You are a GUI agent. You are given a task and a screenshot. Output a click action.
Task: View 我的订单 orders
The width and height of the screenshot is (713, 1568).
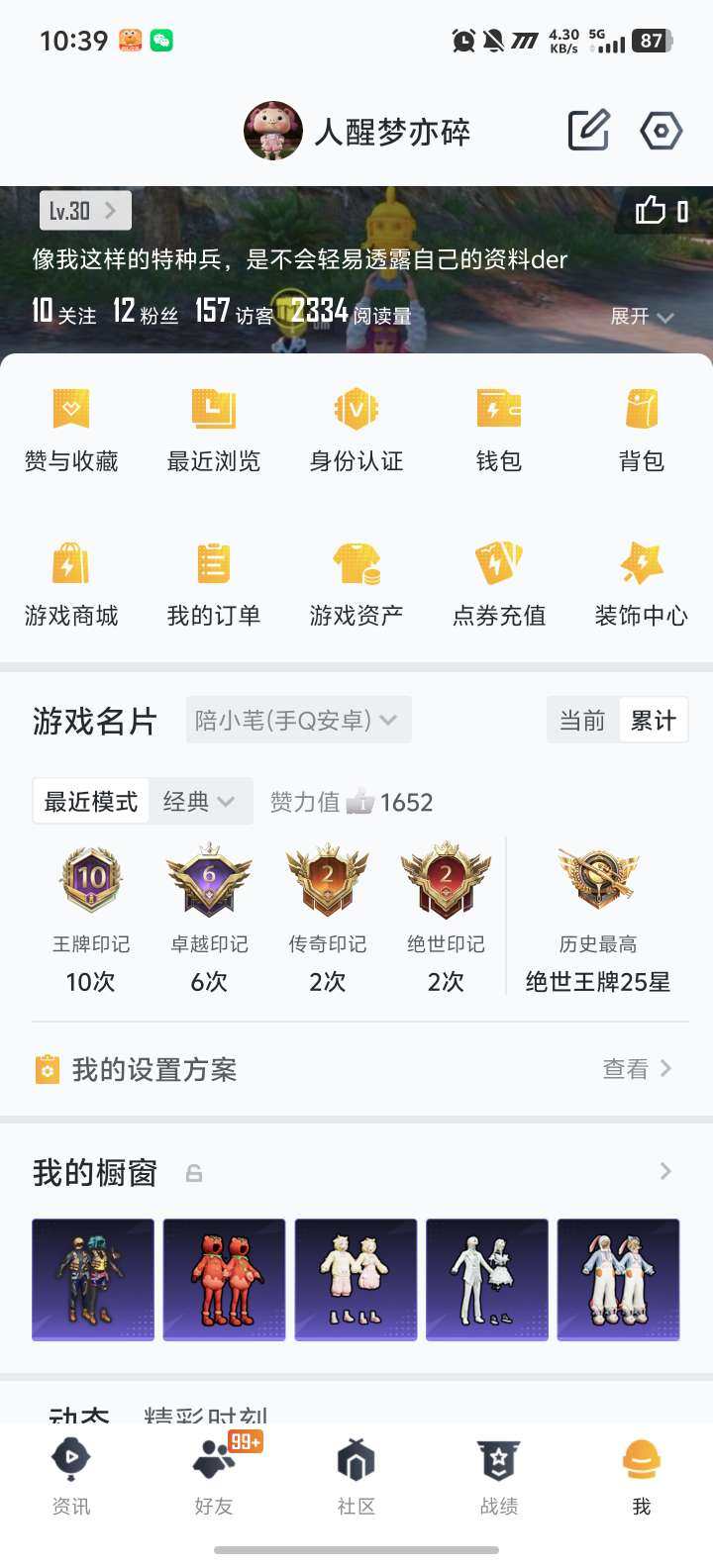(213, 582)
